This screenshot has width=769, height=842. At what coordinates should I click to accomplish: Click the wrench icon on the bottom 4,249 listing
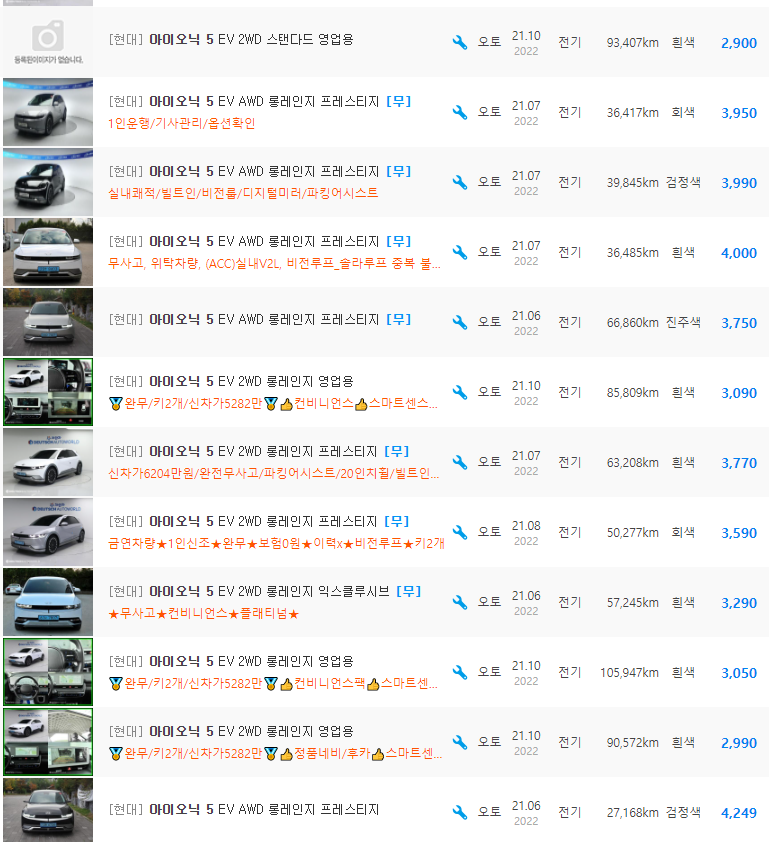460,811
